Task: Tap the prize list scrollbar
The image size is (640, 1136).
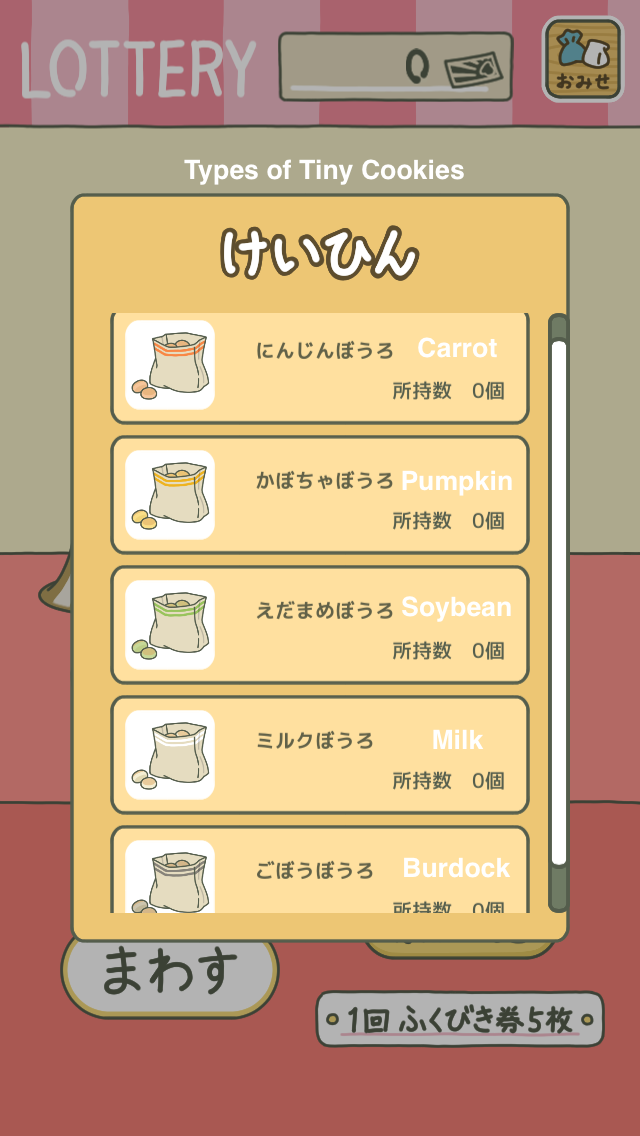Action: (558, 612)
